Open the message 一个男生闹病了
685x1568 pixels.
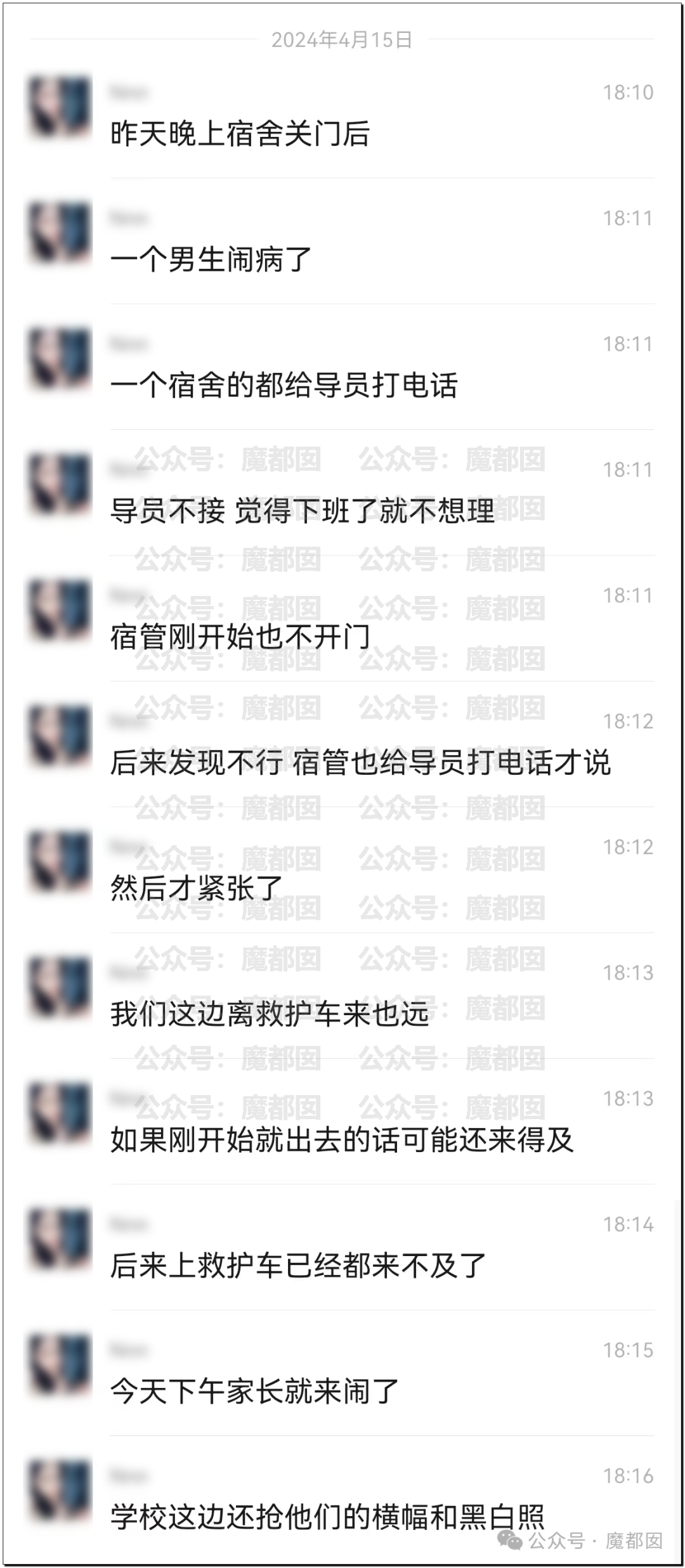tap(342, 241)
